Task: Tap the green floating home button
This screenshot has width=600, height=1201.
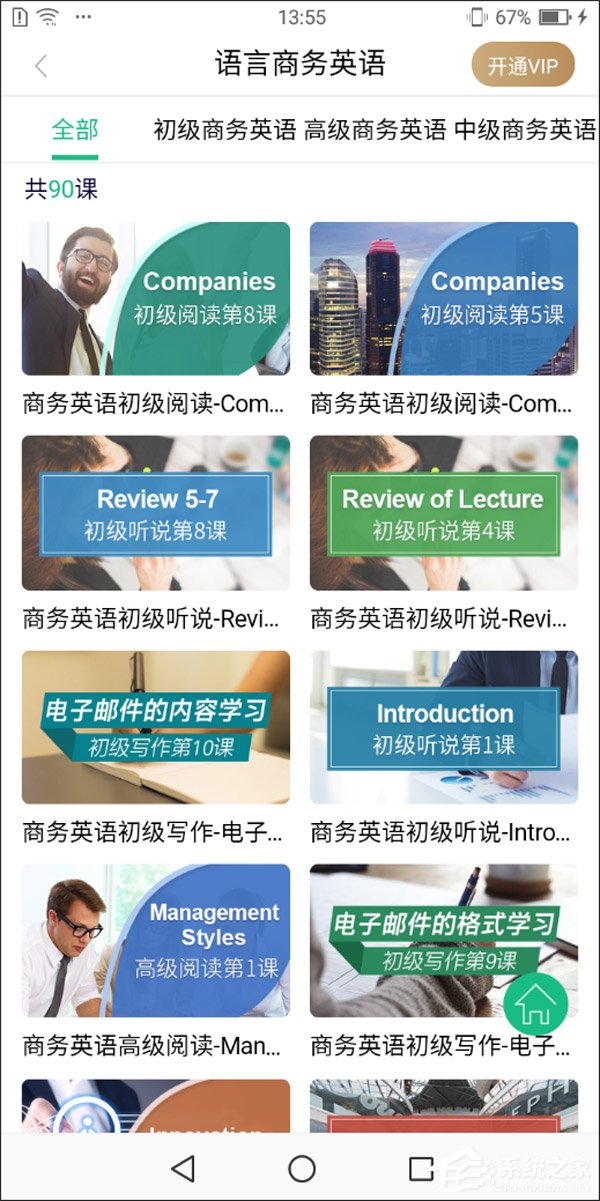Action: [535, 1003]
